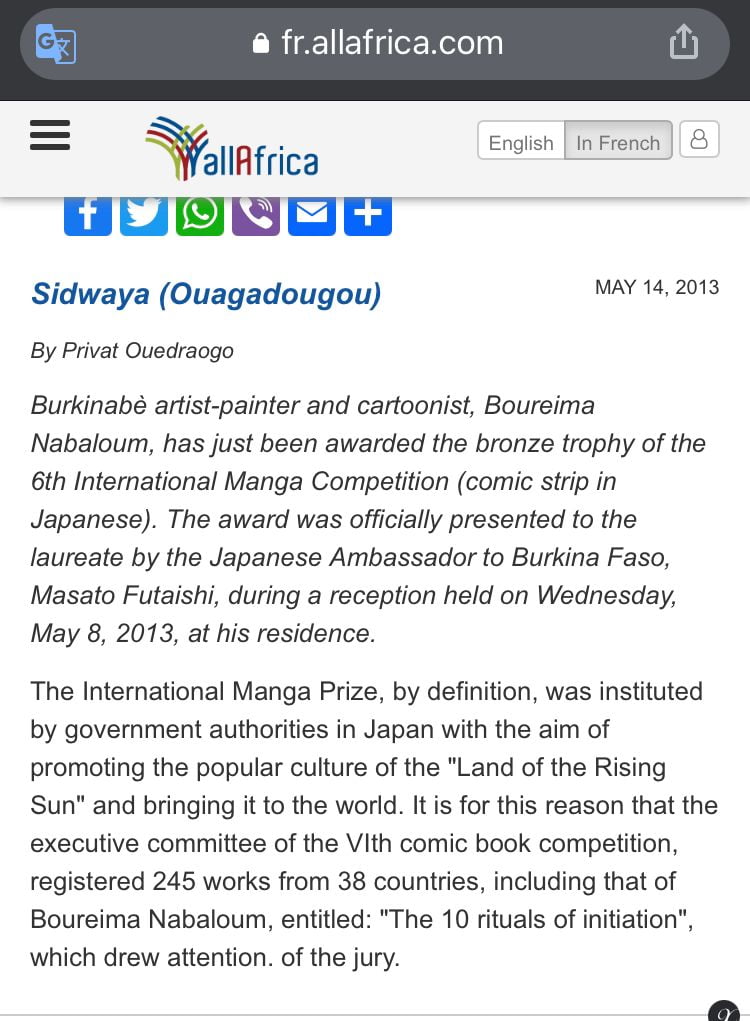Select the In French edition
This screenshot has height=1021, width=750.
tap(618, 142)
